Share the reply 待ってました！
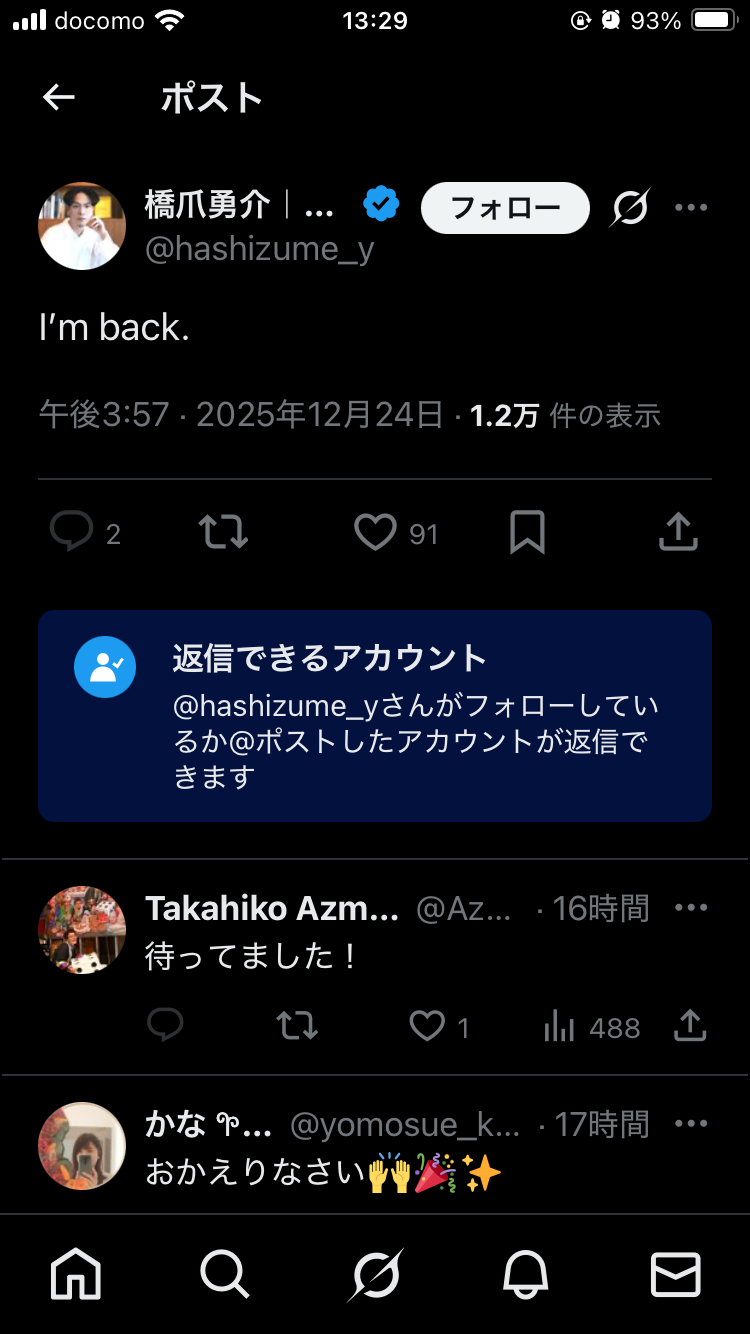The image size is (750, 1334). point(691,1026)
